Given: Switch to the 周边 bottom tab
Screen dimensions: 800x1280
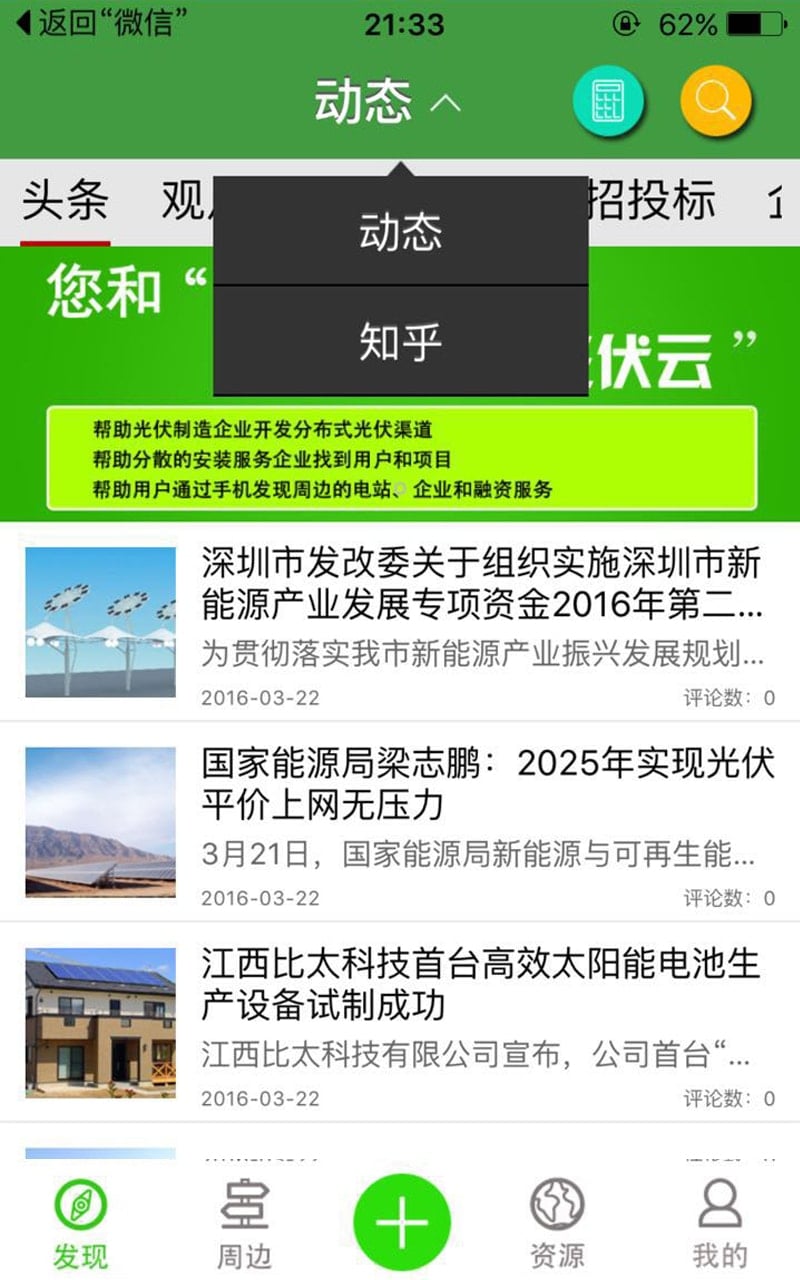Looking at the screenshot, I should (x=244, y=1222).
